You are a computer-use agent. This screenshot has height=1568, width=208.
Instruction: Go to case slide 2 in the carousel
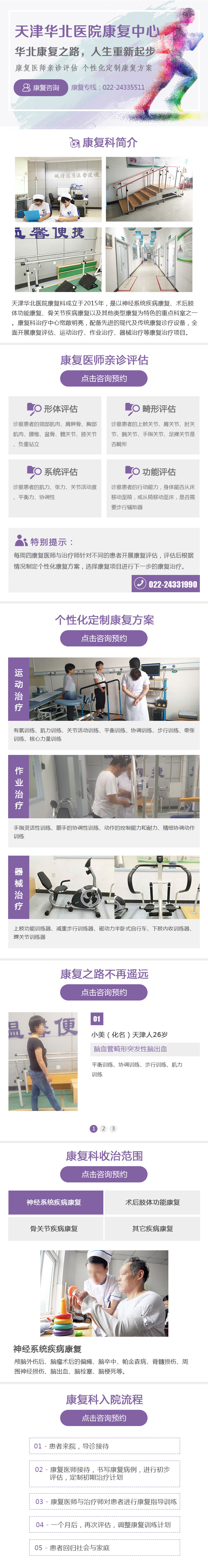point(103,1128)
